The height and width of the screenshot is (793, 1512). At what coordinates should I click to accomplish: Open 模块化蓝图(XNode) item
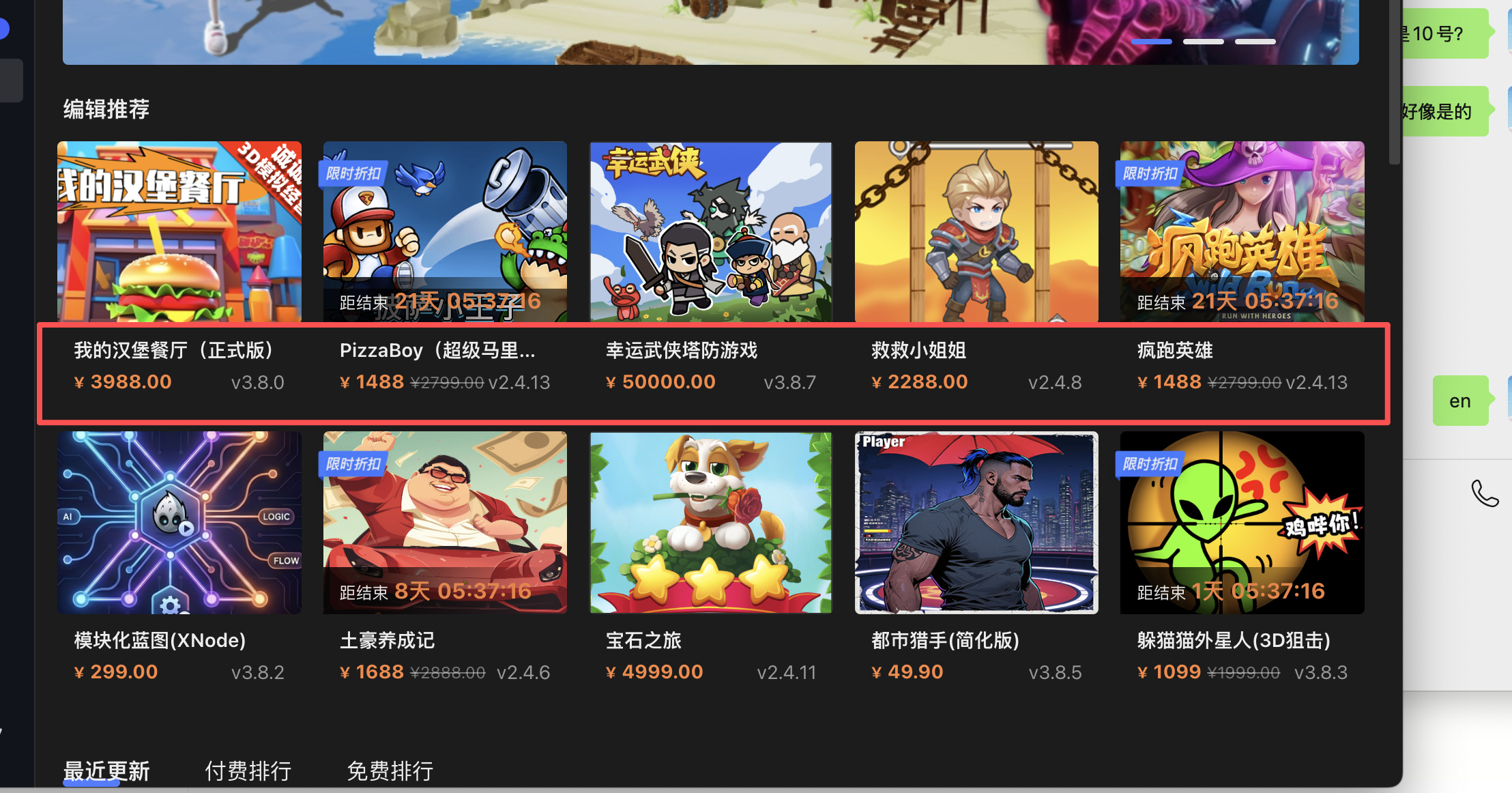point(179,523)
